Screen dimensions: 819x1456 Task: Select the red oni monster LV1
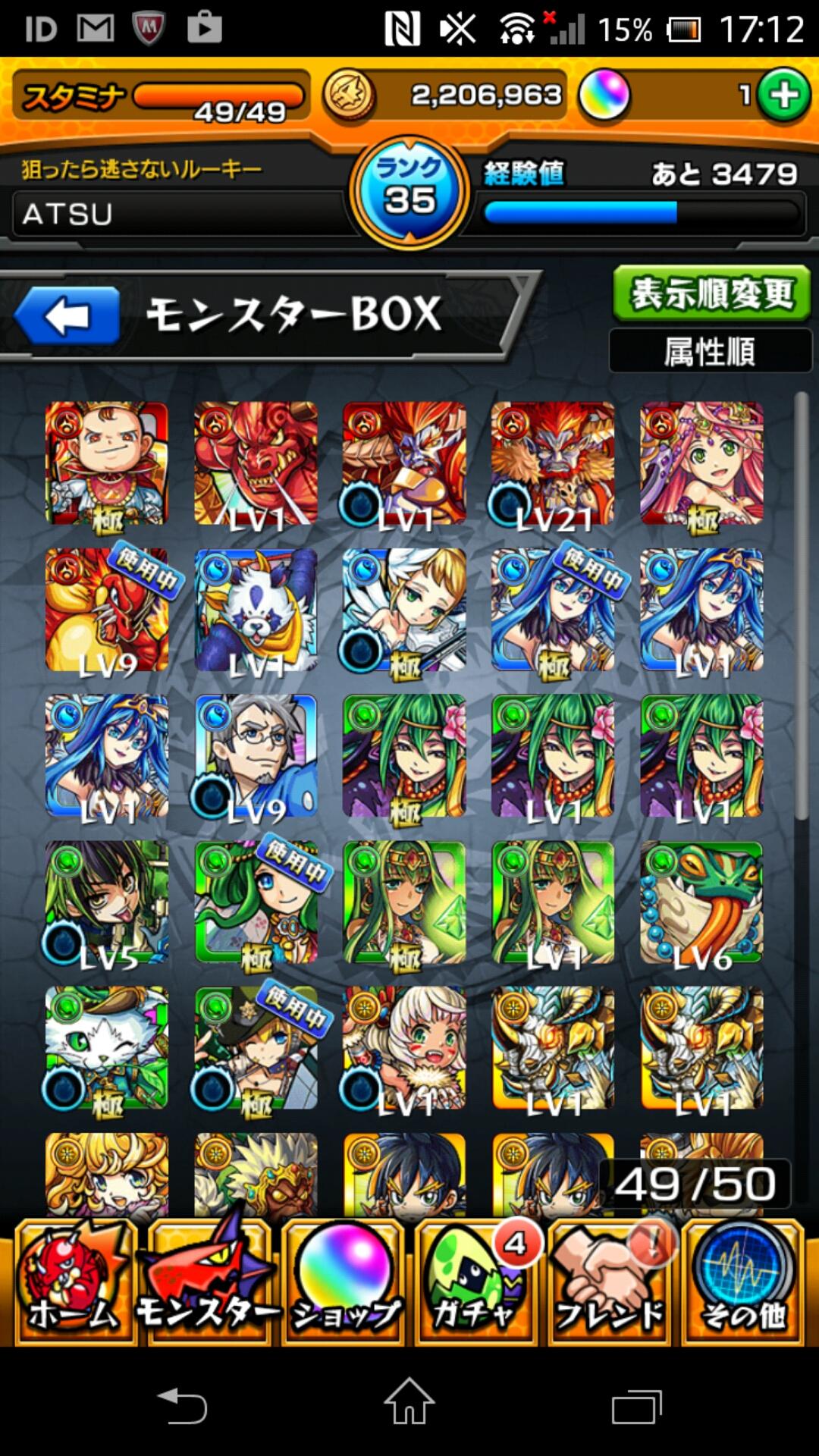[x=256, y=463]
